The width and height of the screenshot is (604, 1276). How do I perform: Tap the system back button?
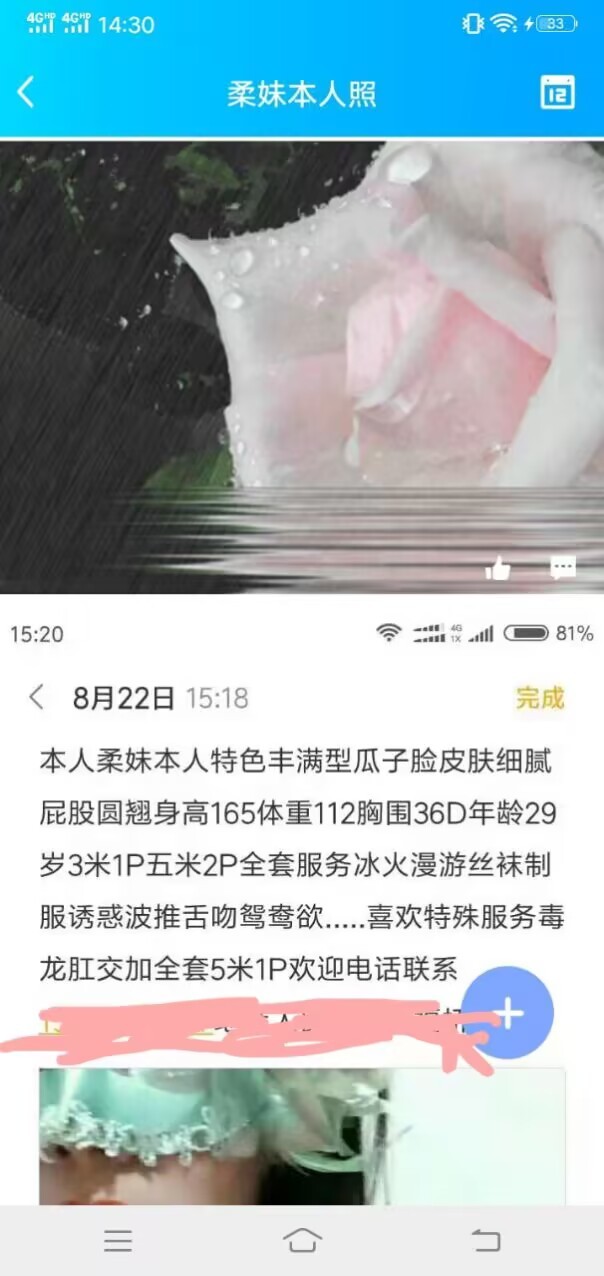point(486,1241)
